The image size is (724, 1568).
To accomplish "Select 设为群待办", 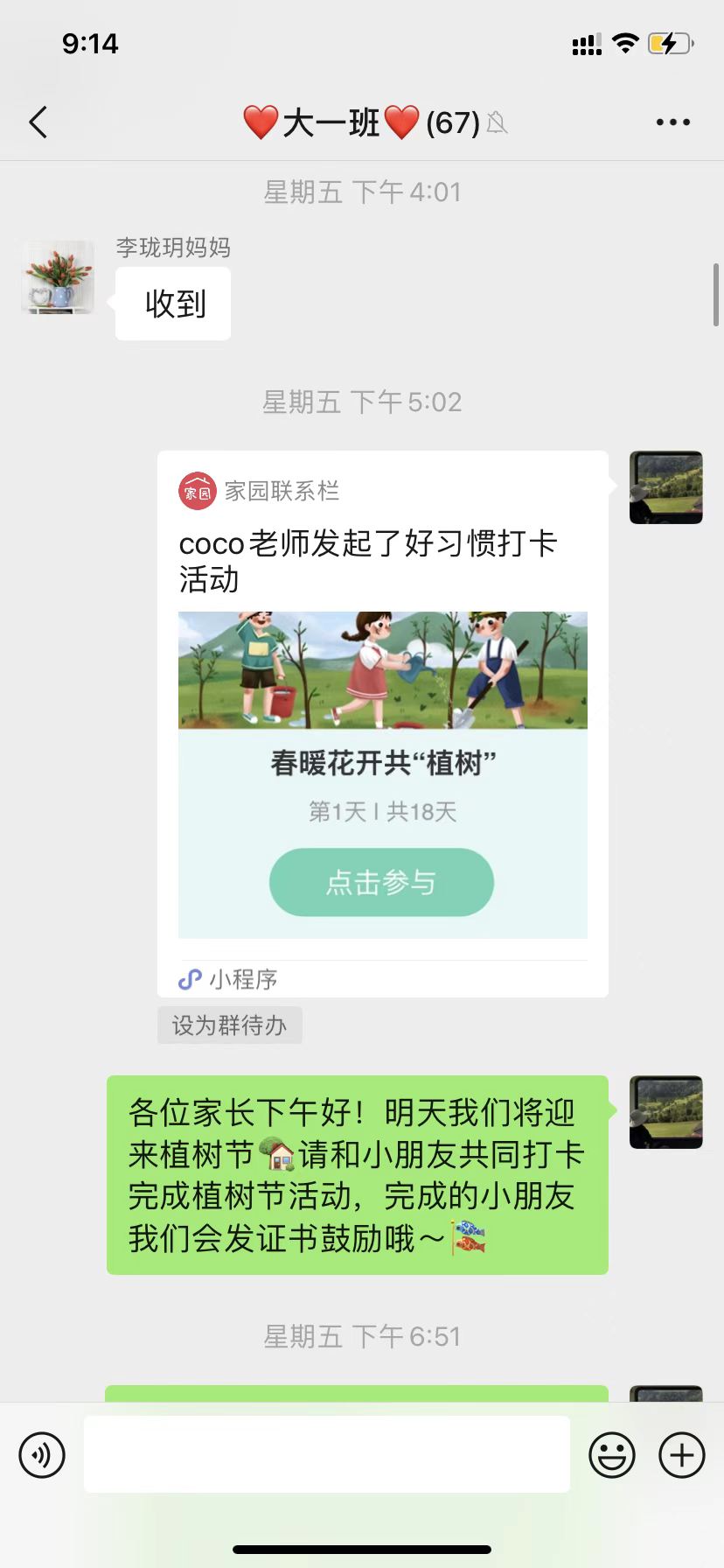I will pyautogui.click(x=229, y=1025).
